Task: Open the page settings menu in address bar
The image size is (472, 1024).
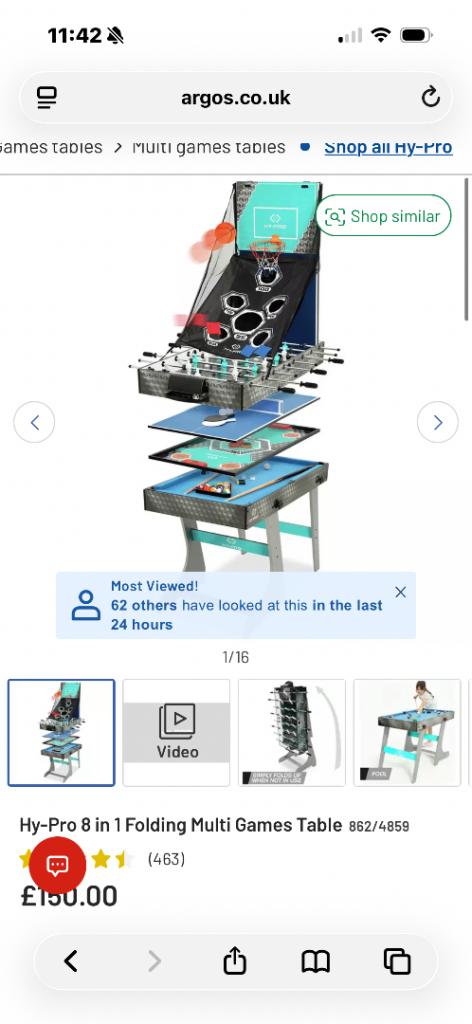Action: [47, 98]
